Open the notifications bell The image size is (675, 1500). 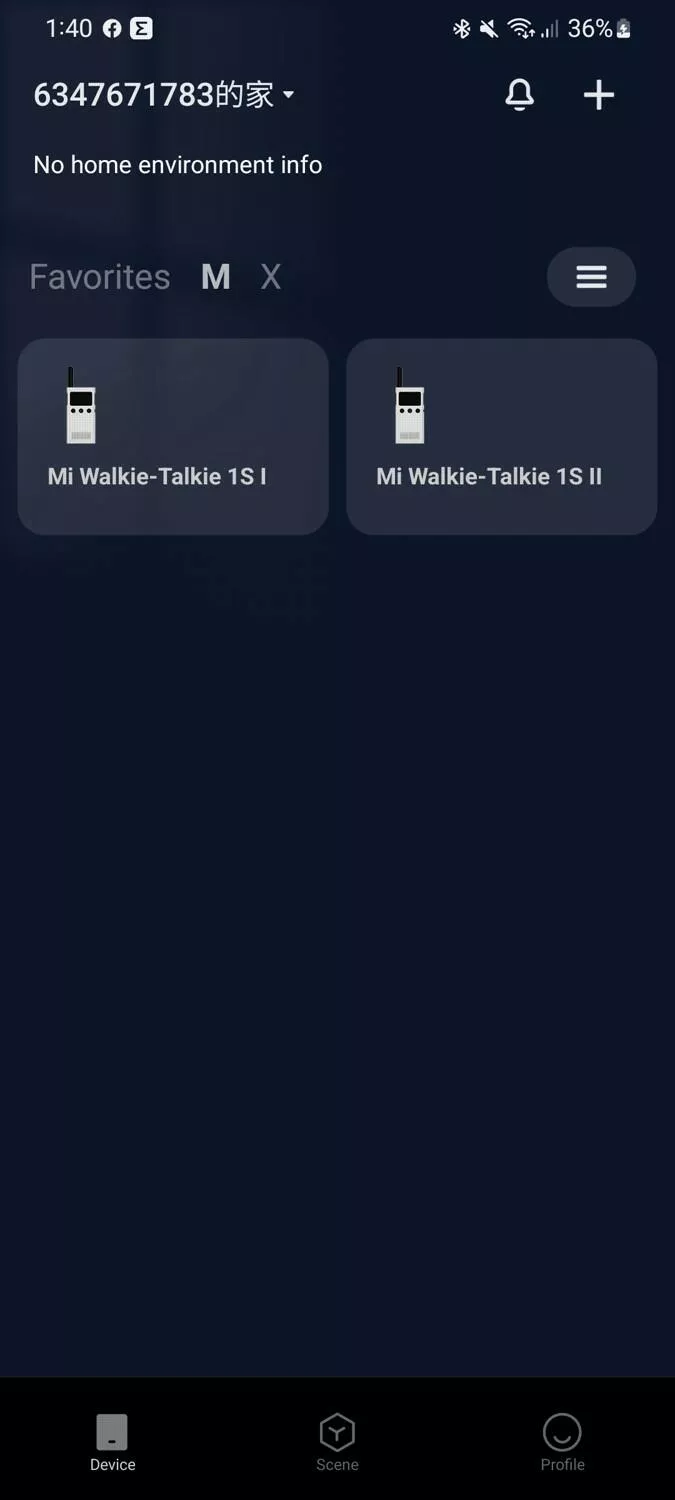(x=519, y=95)
